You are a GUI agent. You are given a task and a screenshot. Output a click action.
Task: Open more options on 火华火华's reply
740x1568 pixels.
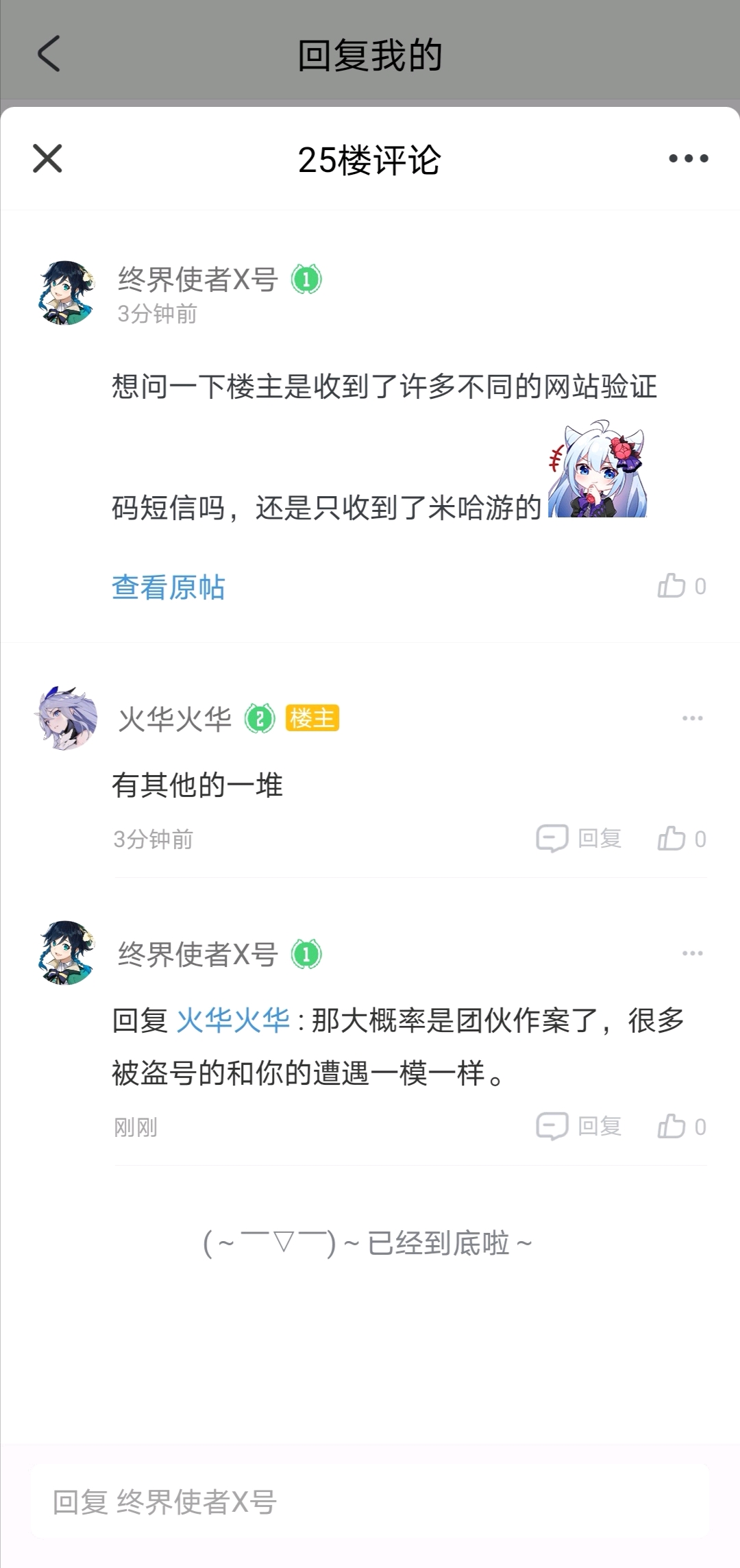tap(692, 718)
